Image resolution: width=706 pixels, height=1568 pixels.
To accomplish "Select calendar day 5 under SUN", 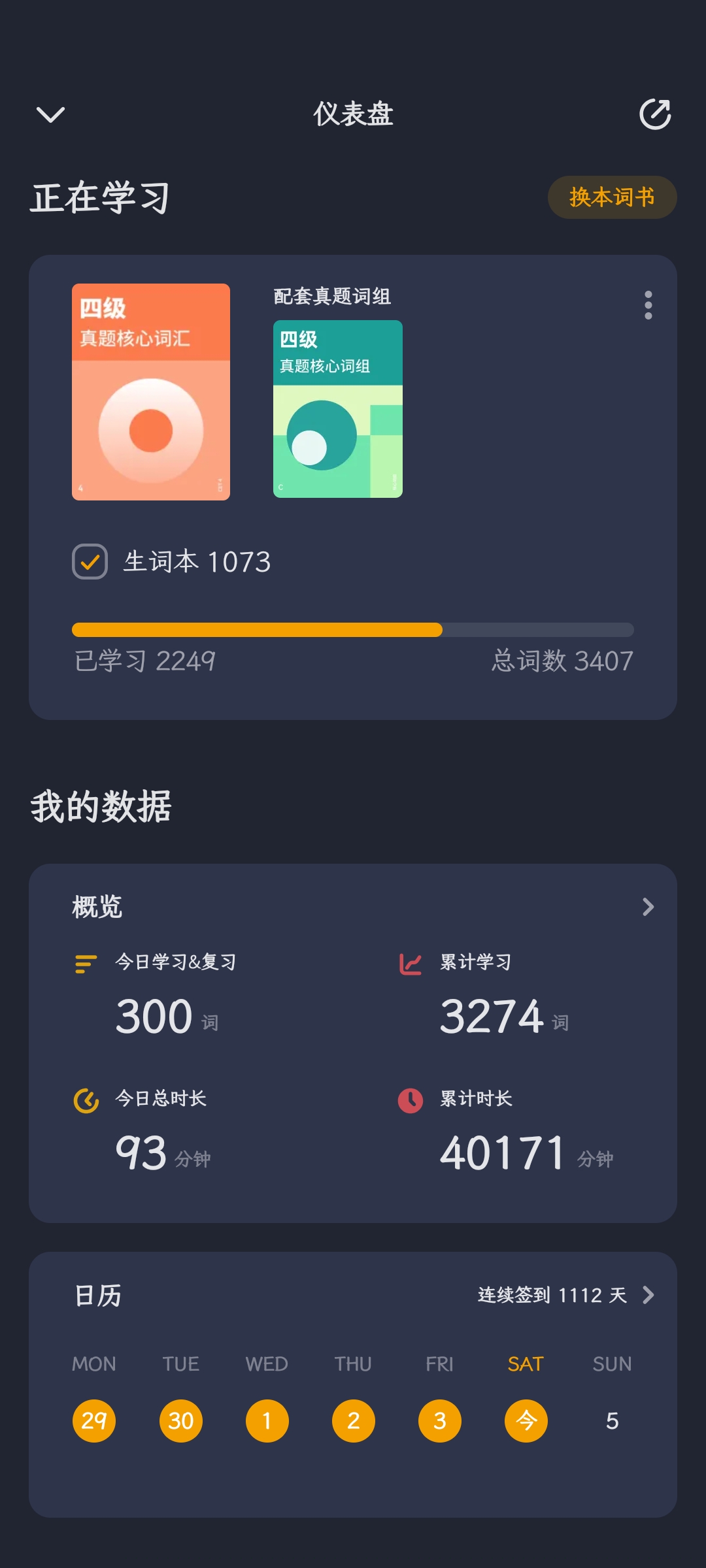I will (612, 1420).
